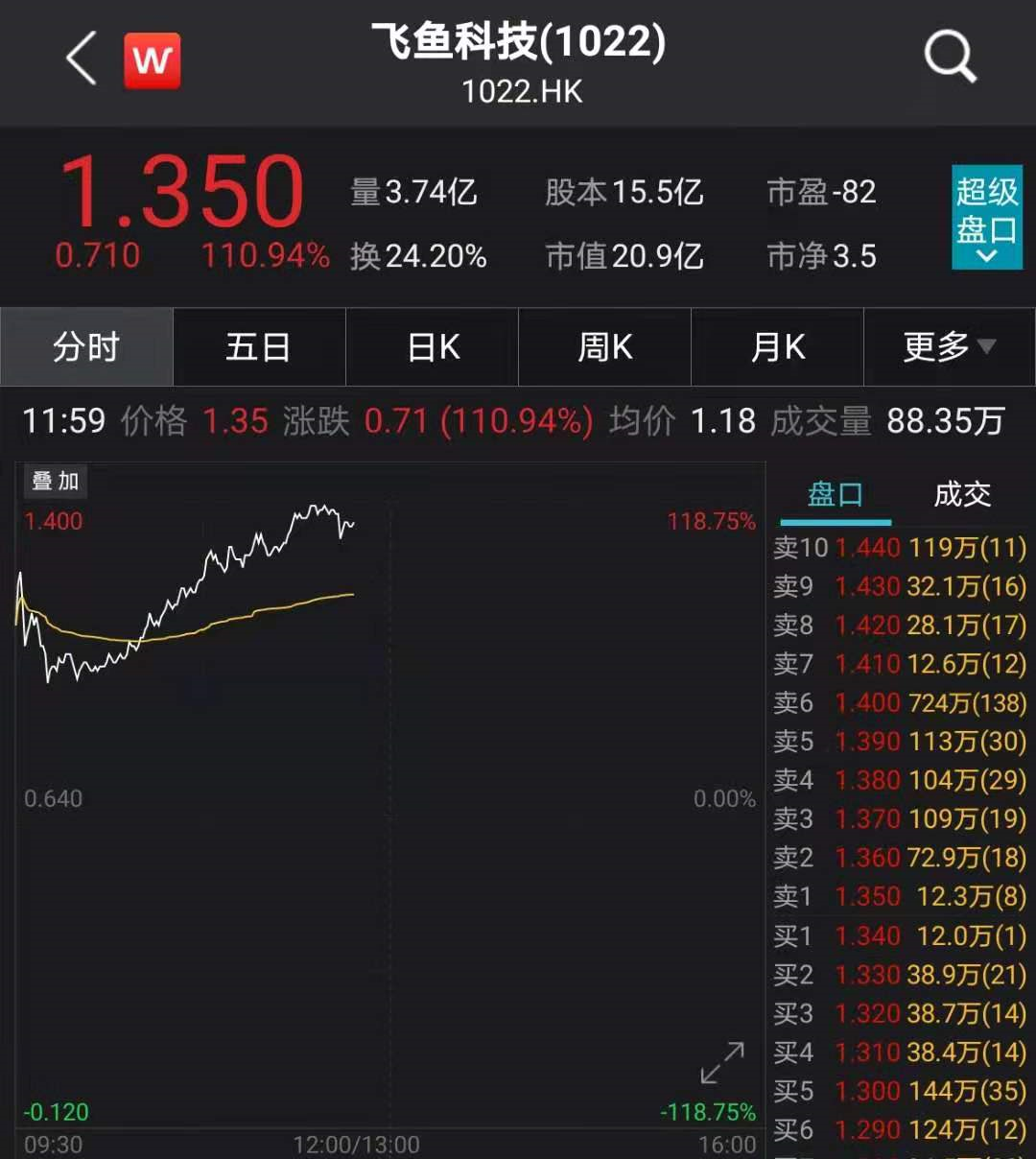Open the 五日 five-day chart tab
The image size is (1036, 1159).
(259, 347)
